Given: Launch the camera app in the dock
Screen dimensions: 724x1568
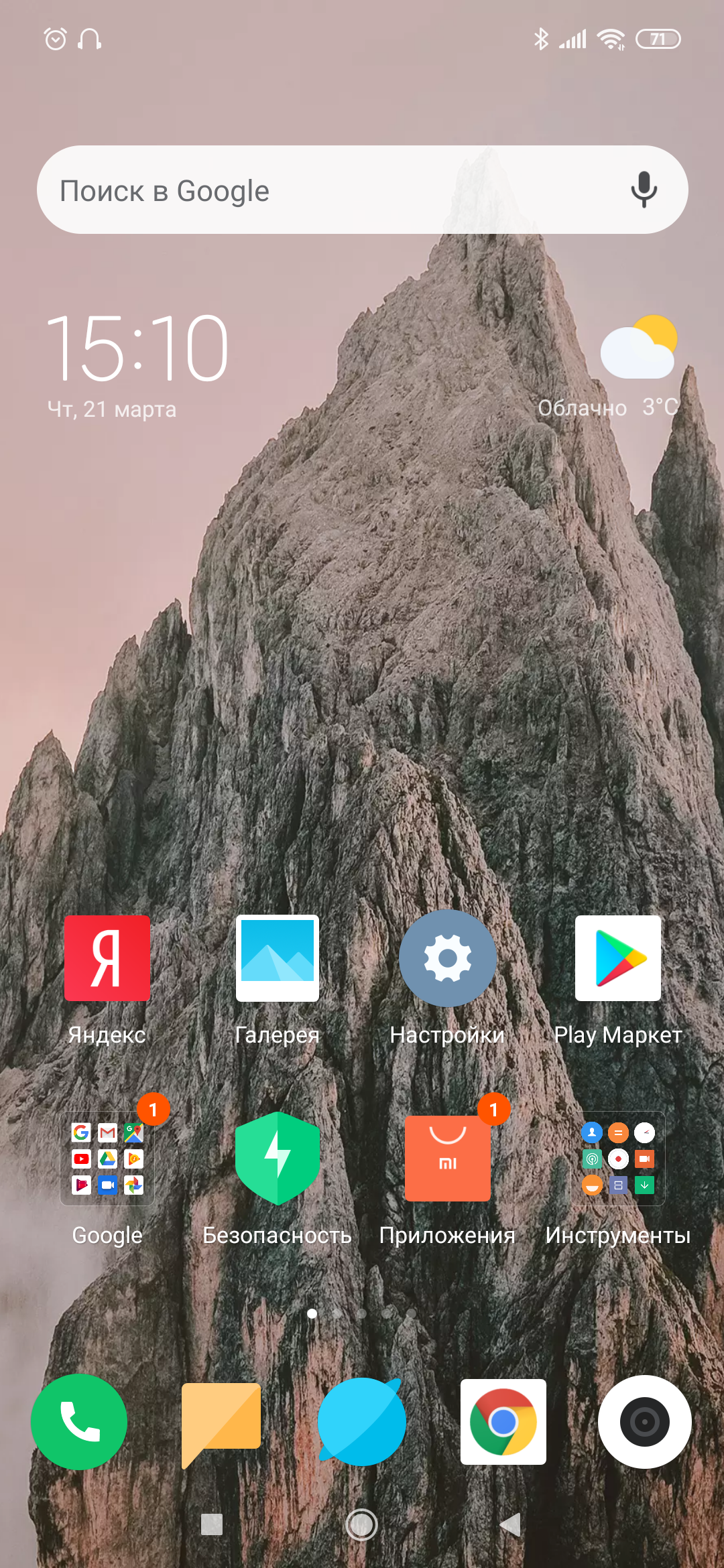Looking at the screenshot, I should pyautogui.click(x=645, y=1422).
